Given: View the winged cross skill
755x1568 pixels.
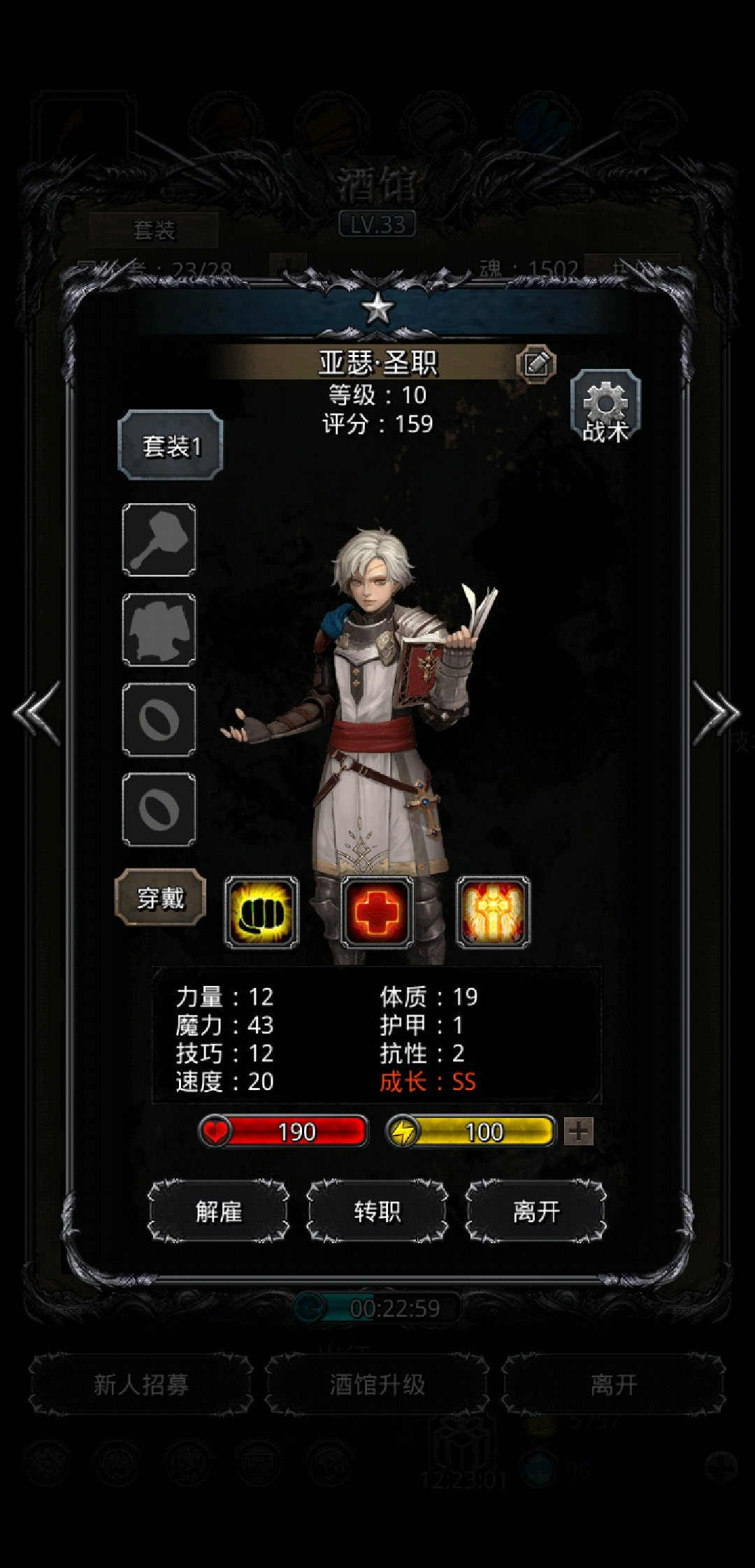Looking at the screenshot, I should click(x=493, y=912).
